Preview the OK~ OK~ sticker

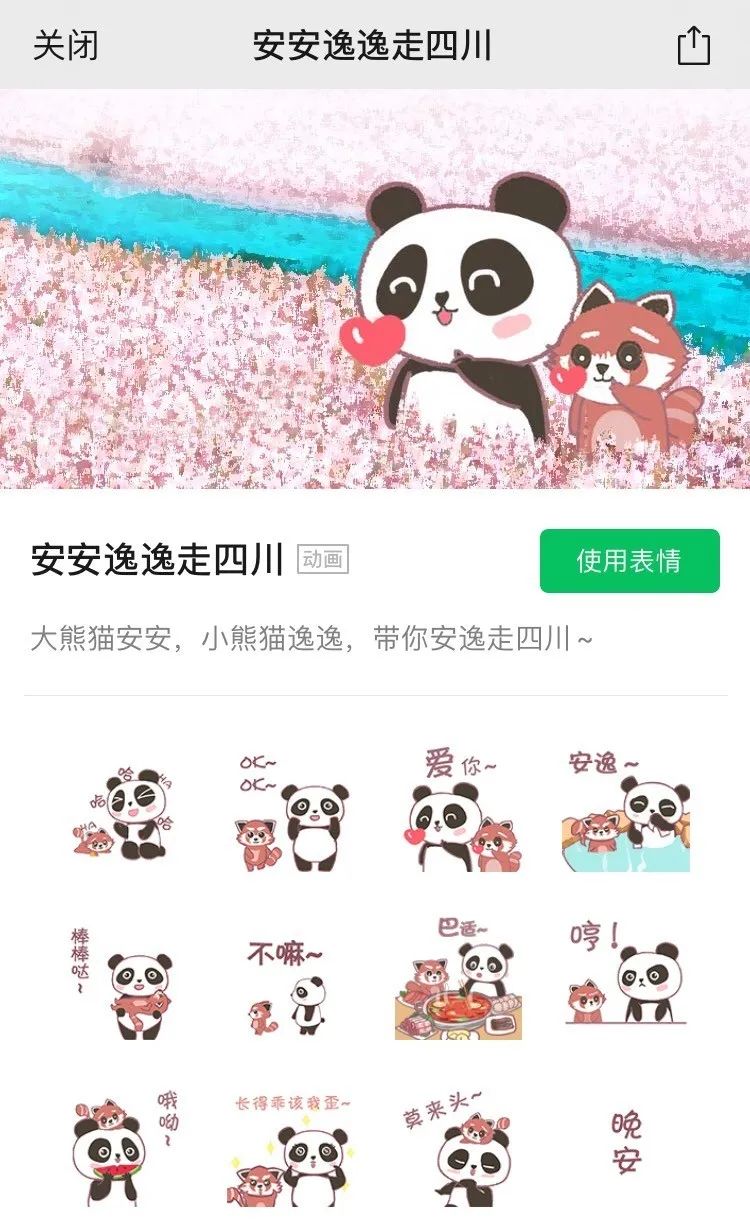[292, 810]
